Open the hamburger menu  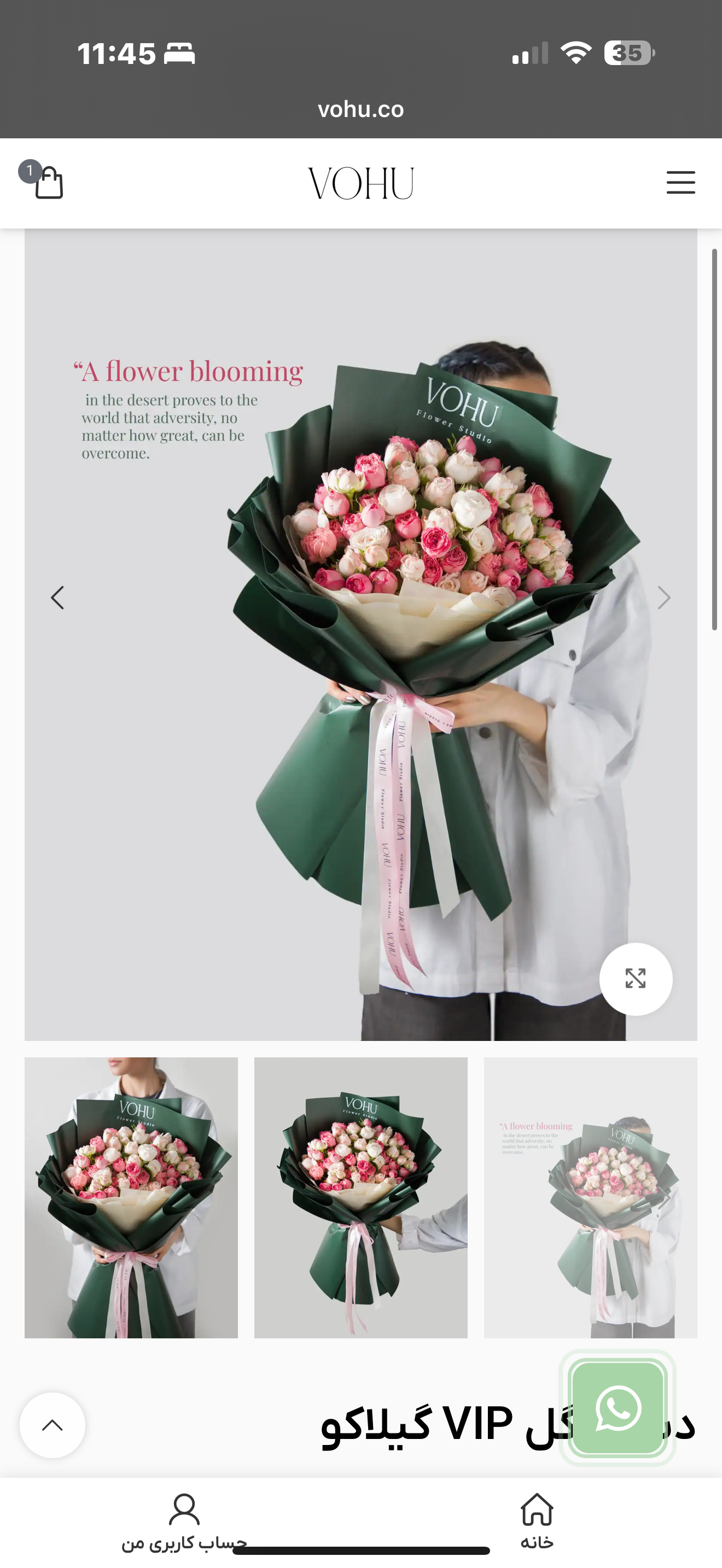[x=680, y=182]
